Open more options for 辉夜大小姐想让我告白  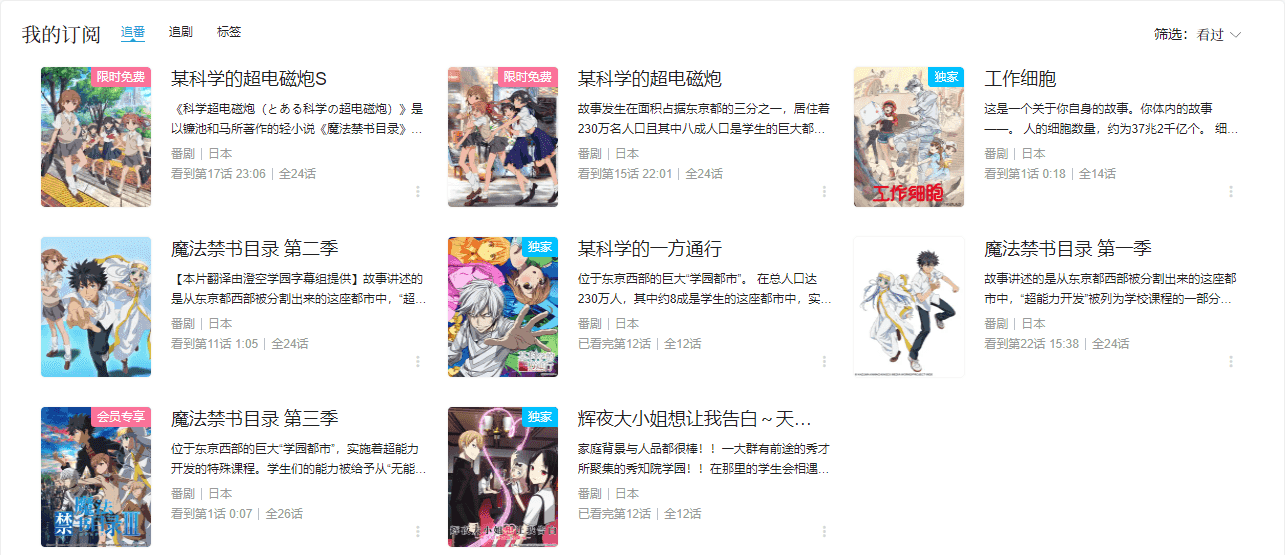point(824,532)
